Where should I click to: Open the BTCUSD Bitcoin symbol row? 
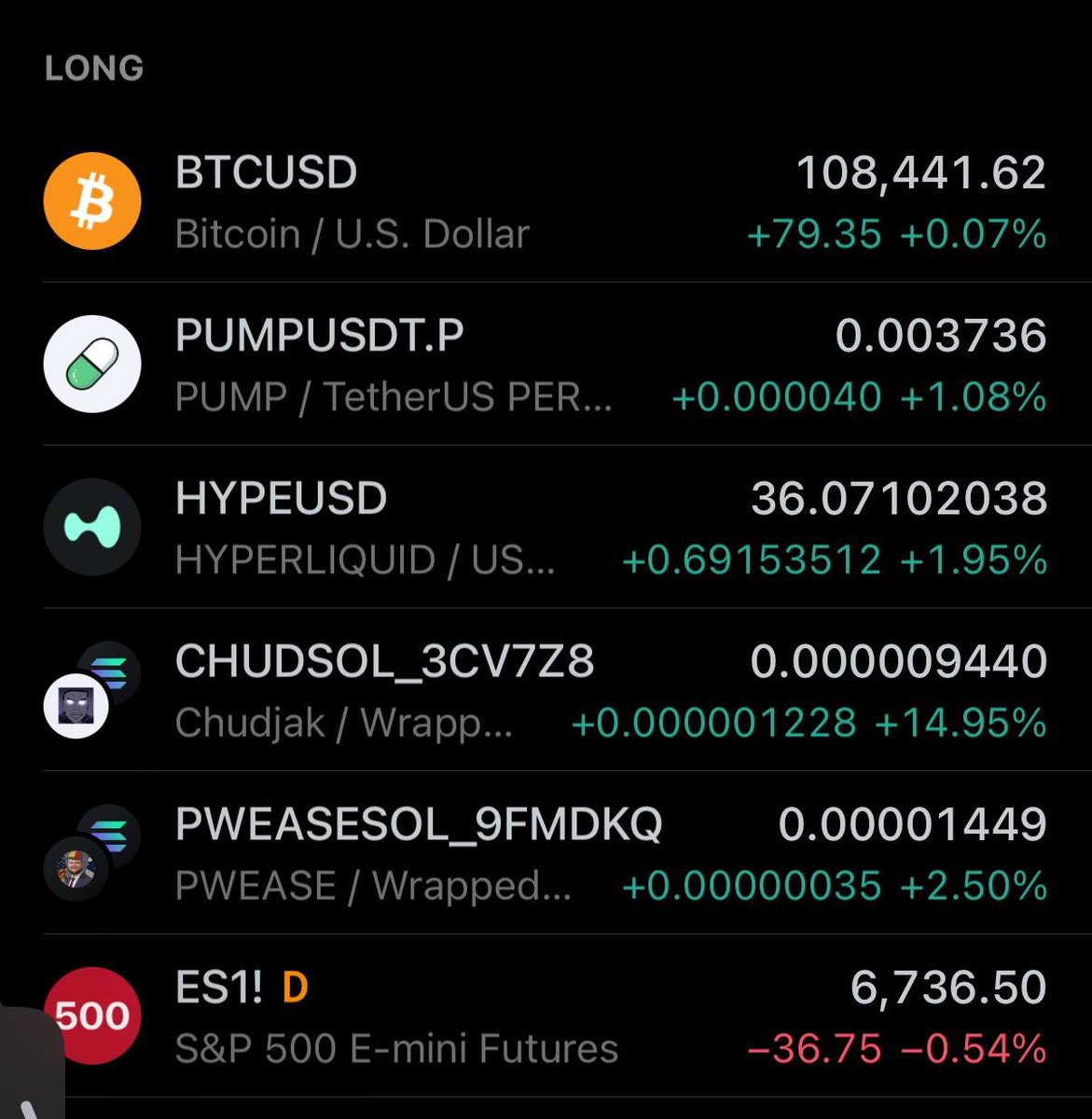tap(546, 202)
